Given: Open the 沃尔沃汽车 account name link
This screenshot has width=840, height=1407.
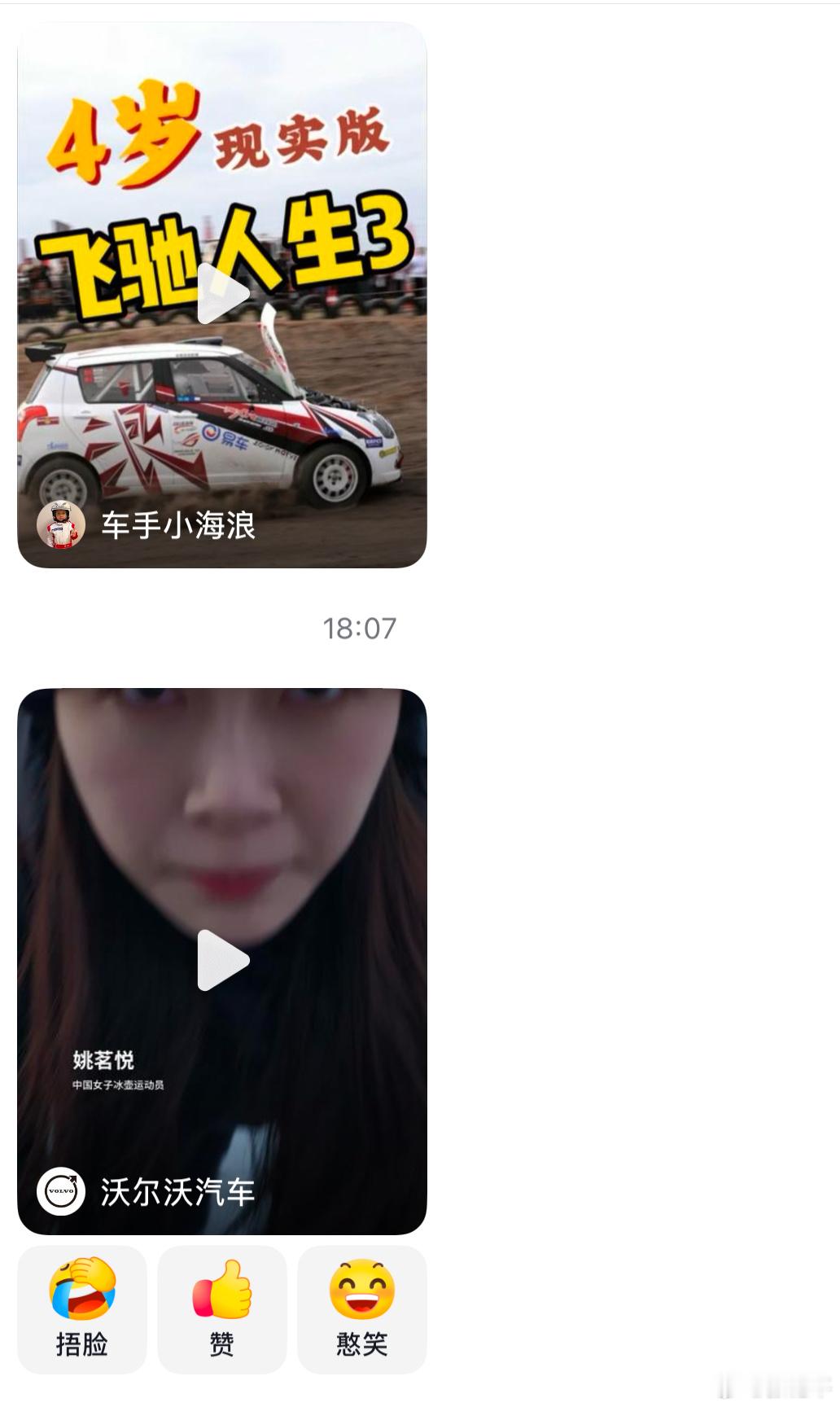Looking at the screenshot, I should [x=177, y=1191].
